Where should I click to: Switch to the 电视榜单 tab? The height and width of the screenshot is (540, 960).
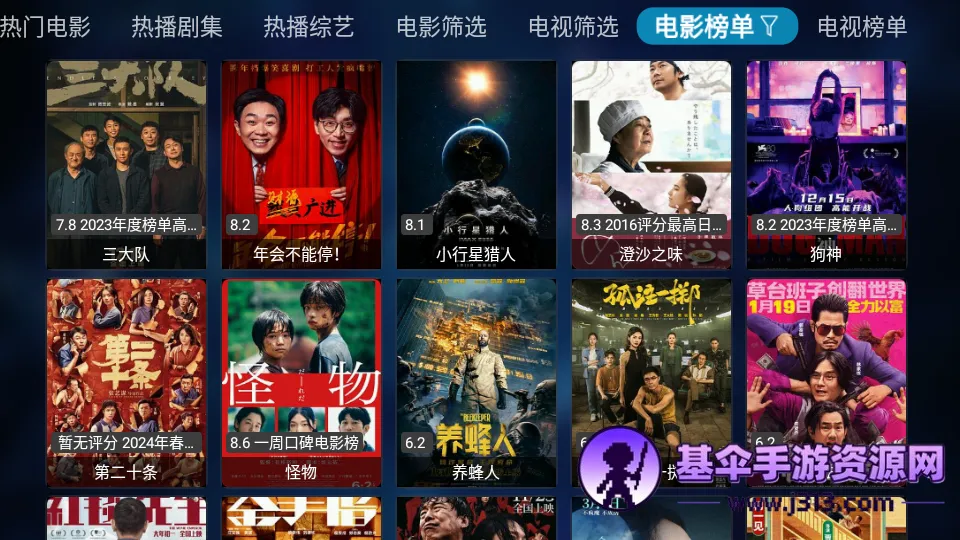click(x=862, y=27)
